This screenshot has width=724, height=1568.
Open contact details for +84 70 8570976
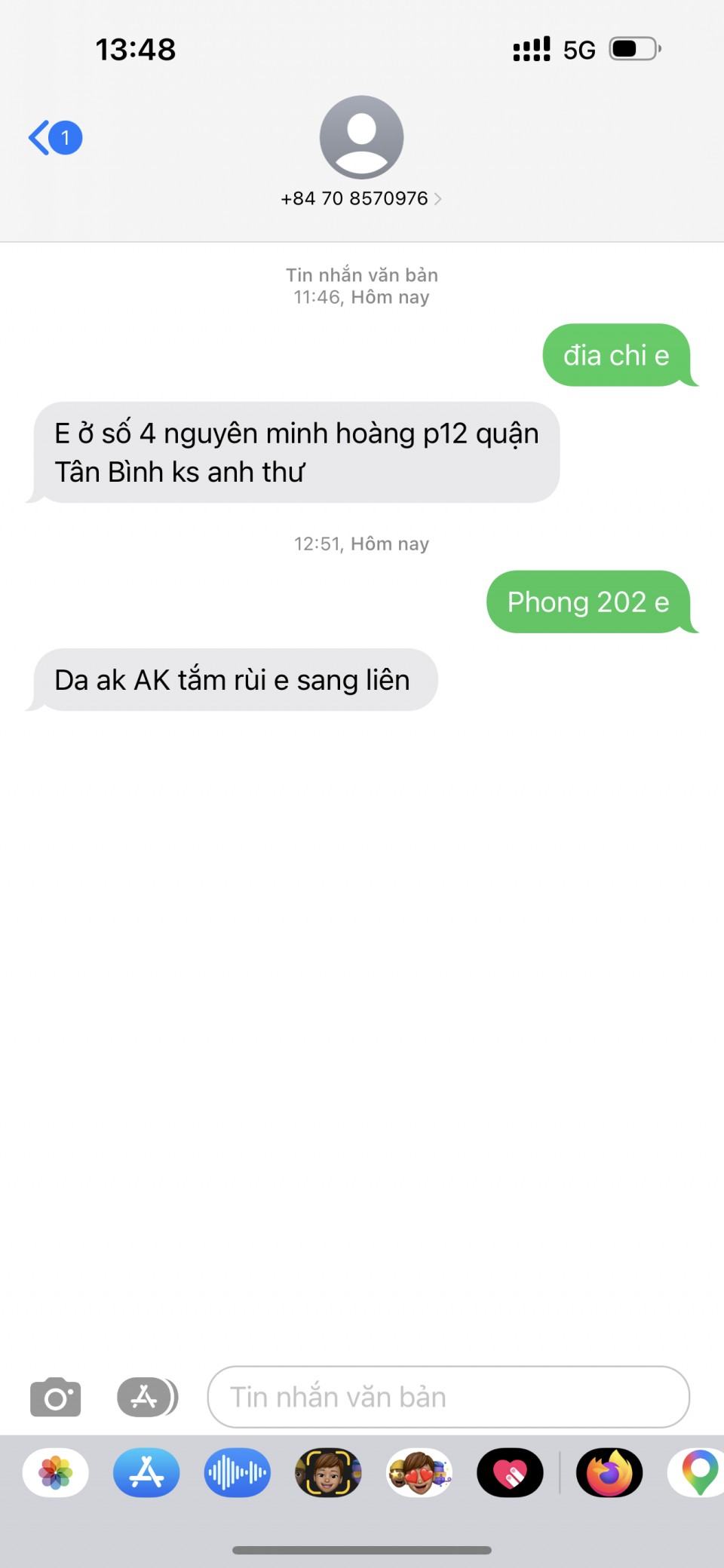[361, 198]
